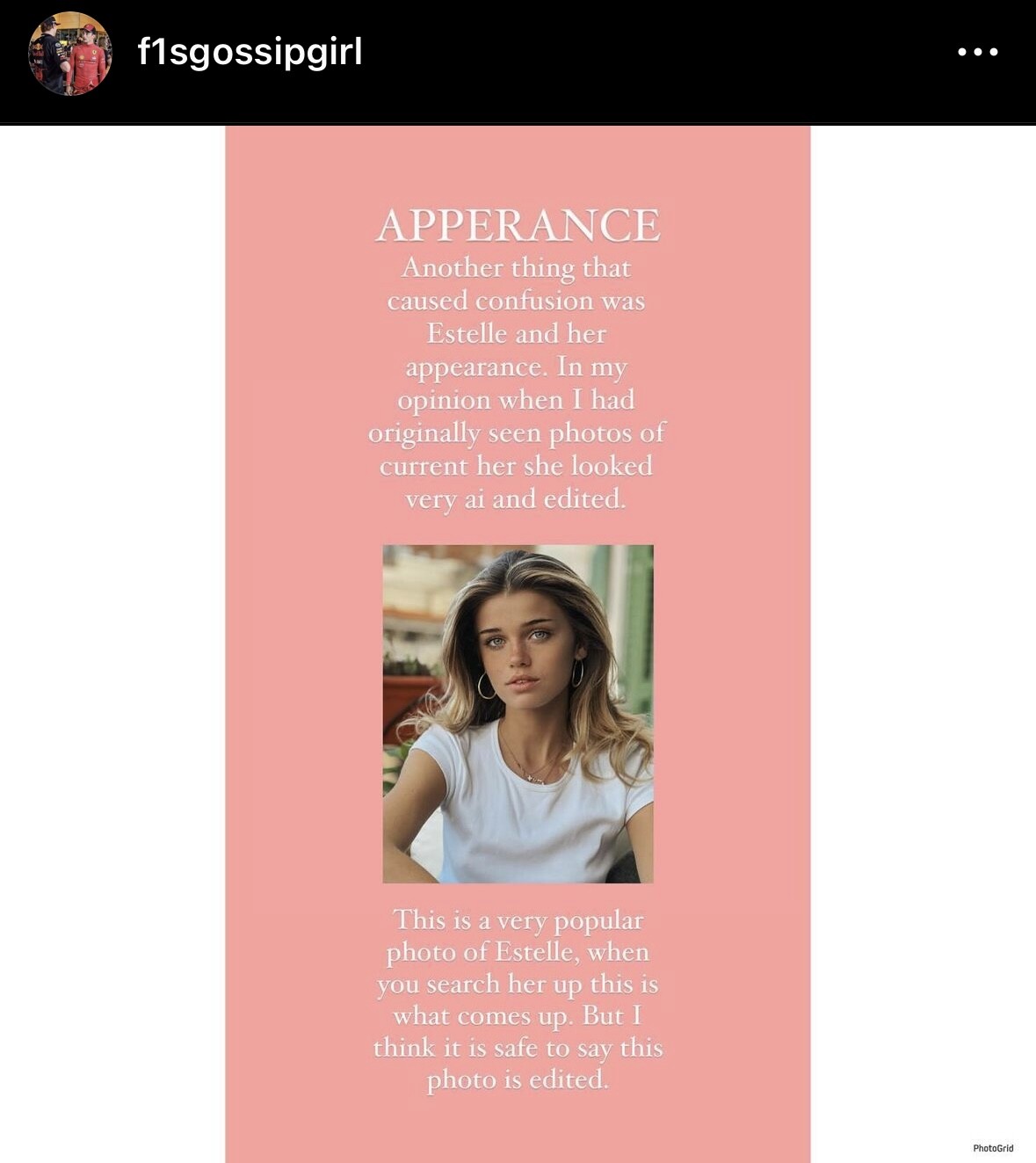Screen dimensions: 1036x1163
Task: Open the f1sgossipgirl profile picture
Action: point(69,55)
